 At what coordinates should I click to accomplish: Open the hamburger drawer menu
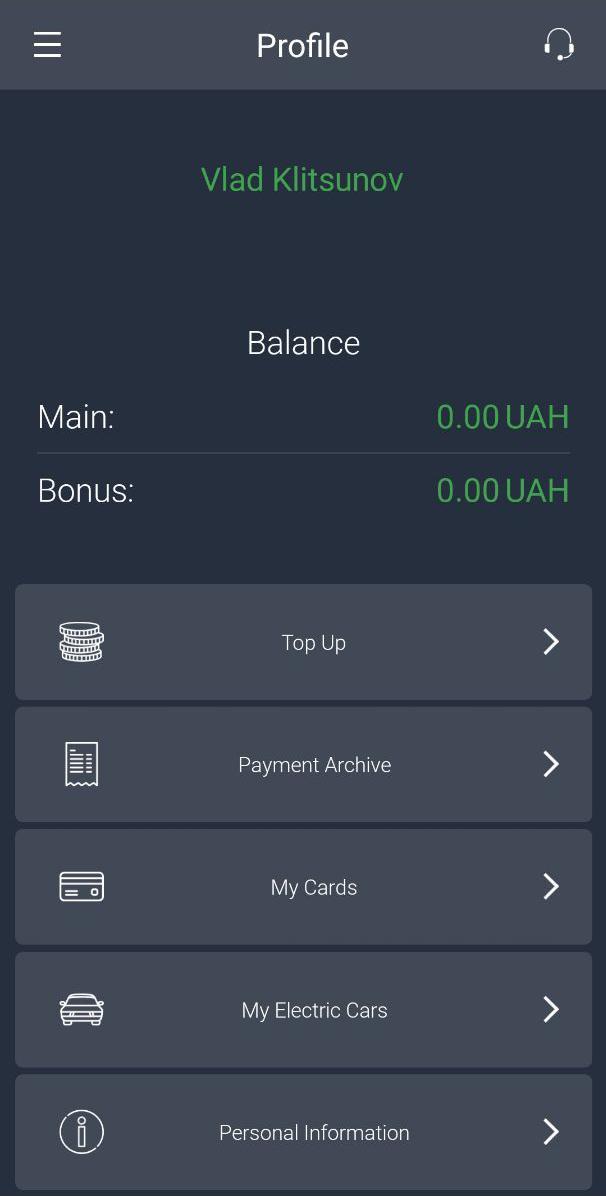47,45
